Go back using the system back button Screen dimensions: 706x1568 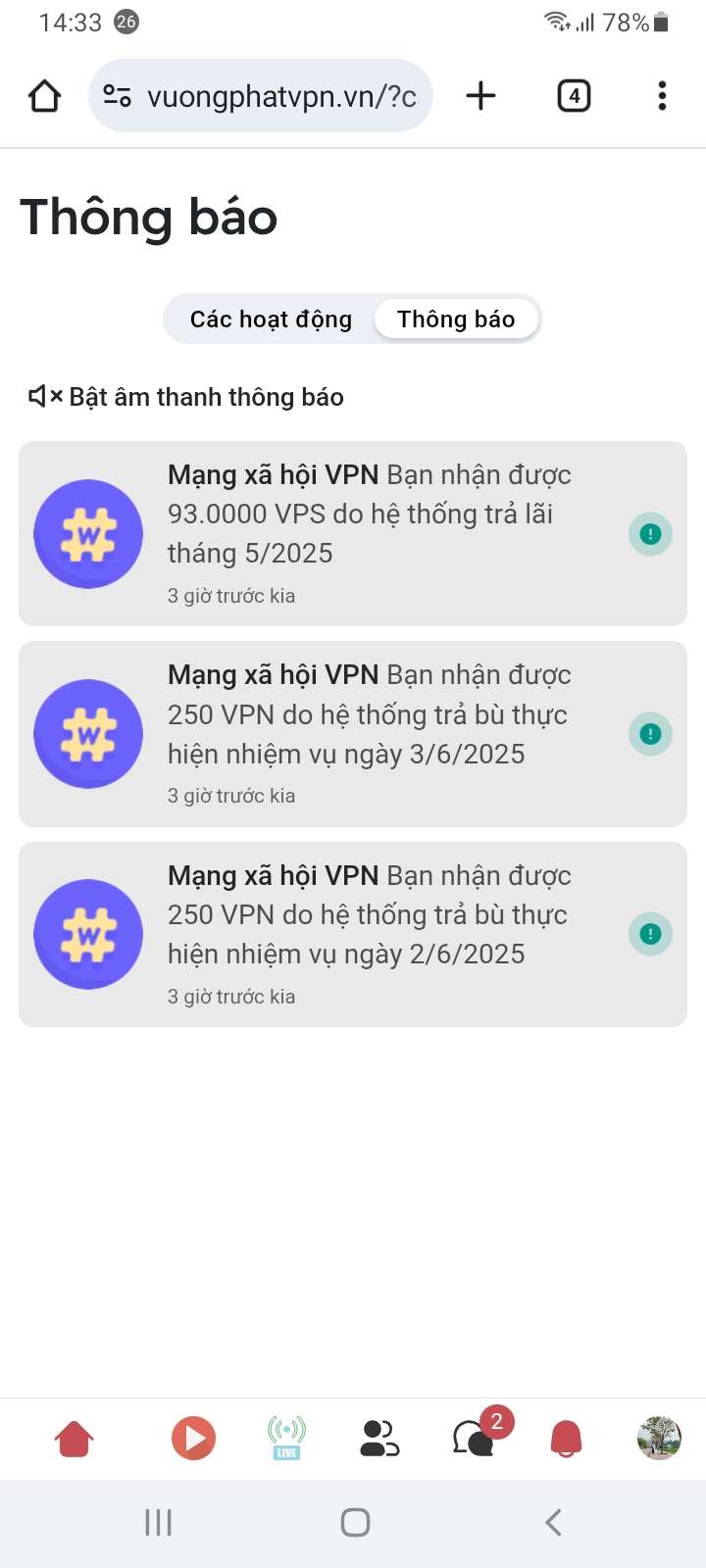553,1522
